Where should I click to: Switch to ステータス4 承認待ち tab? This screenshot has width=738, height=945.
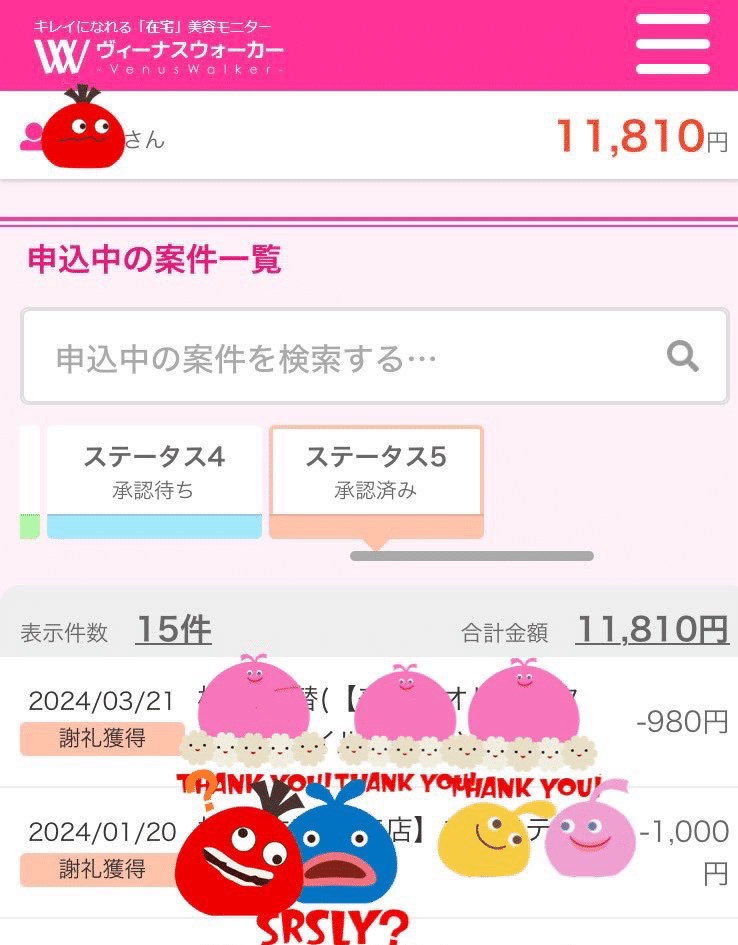click(x=154, y=473)
